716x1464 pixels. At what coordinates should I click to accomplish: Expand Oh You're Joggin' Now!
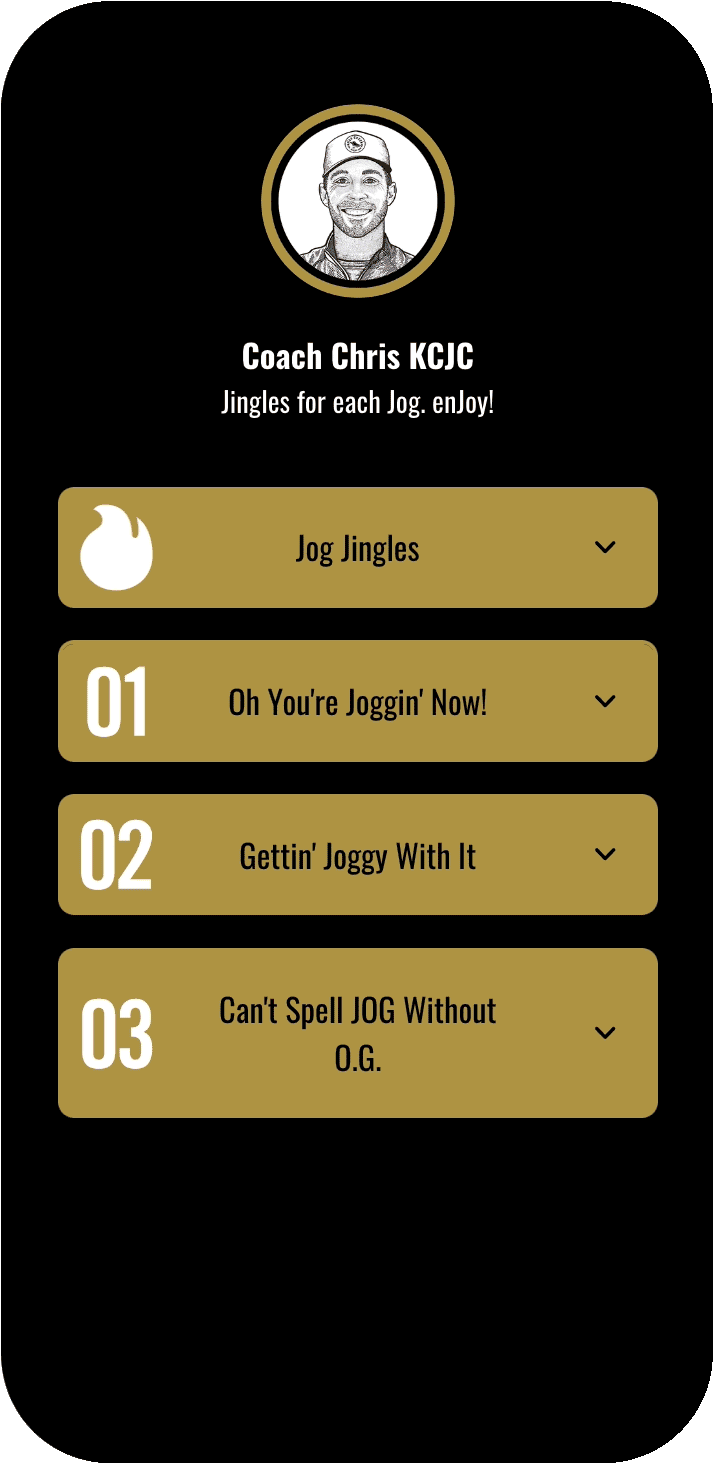click(358, 701)
